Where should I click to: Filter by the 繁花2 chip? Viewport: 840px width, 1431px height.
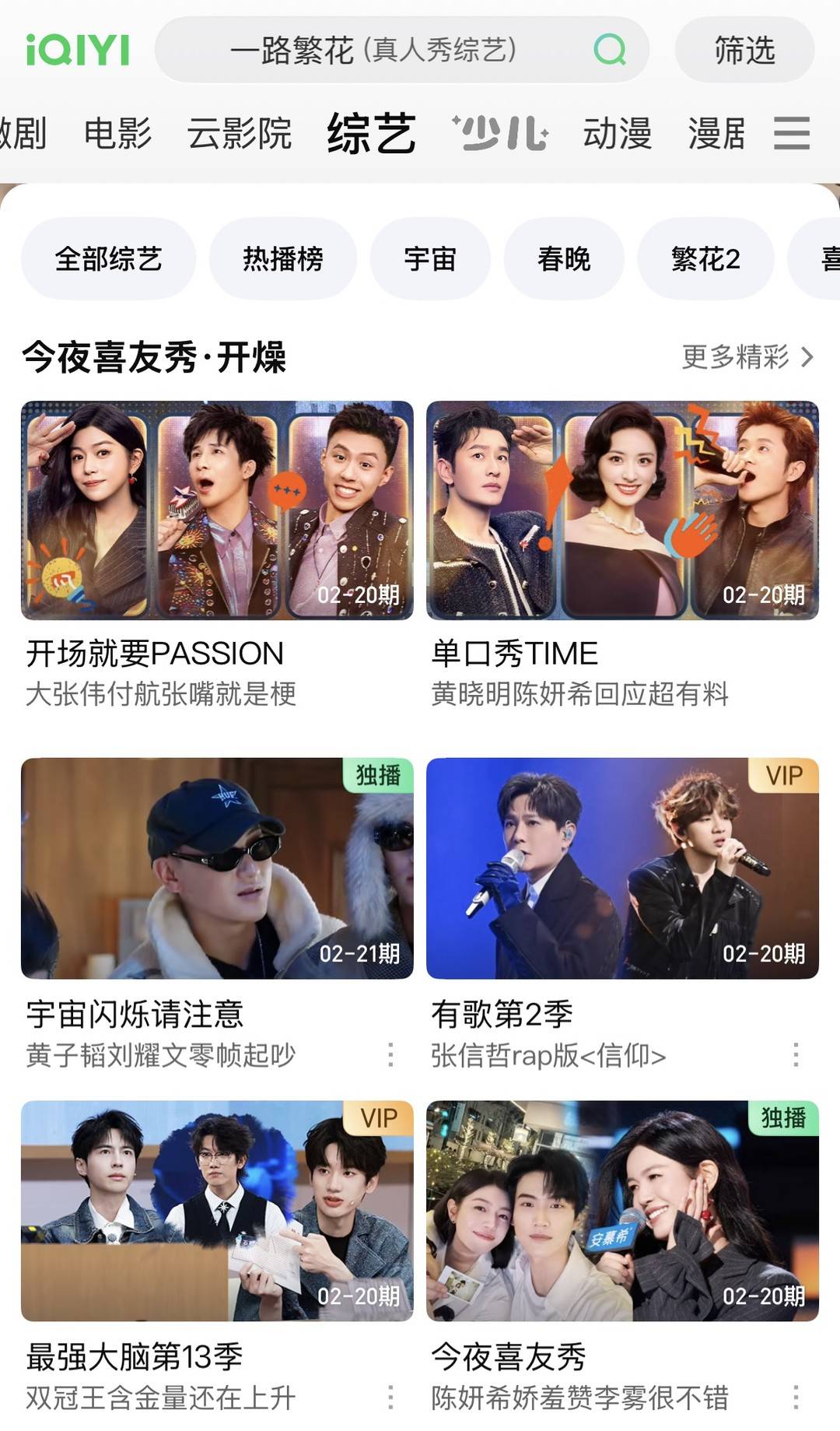coord(705,258)
